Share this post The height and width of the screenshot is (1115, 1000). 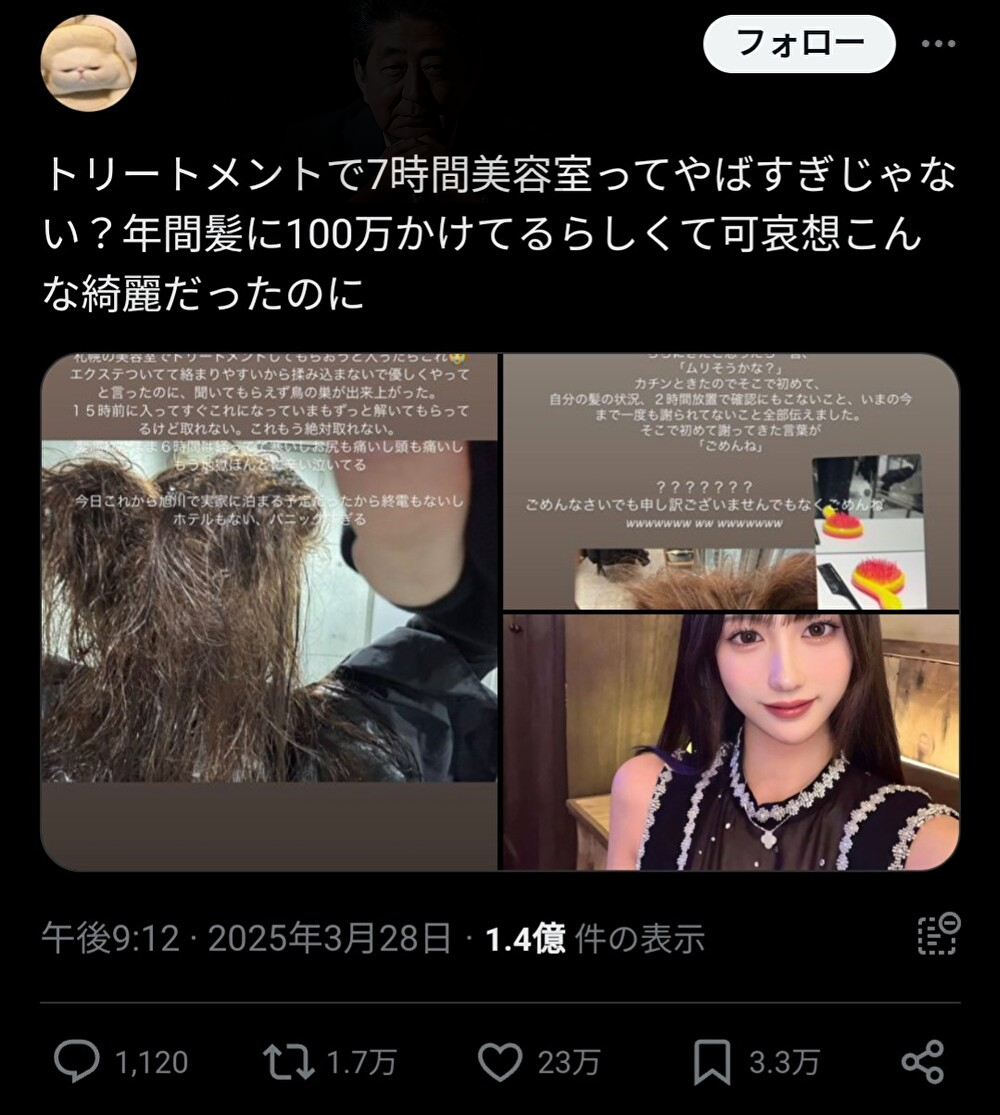[922, 1061]
